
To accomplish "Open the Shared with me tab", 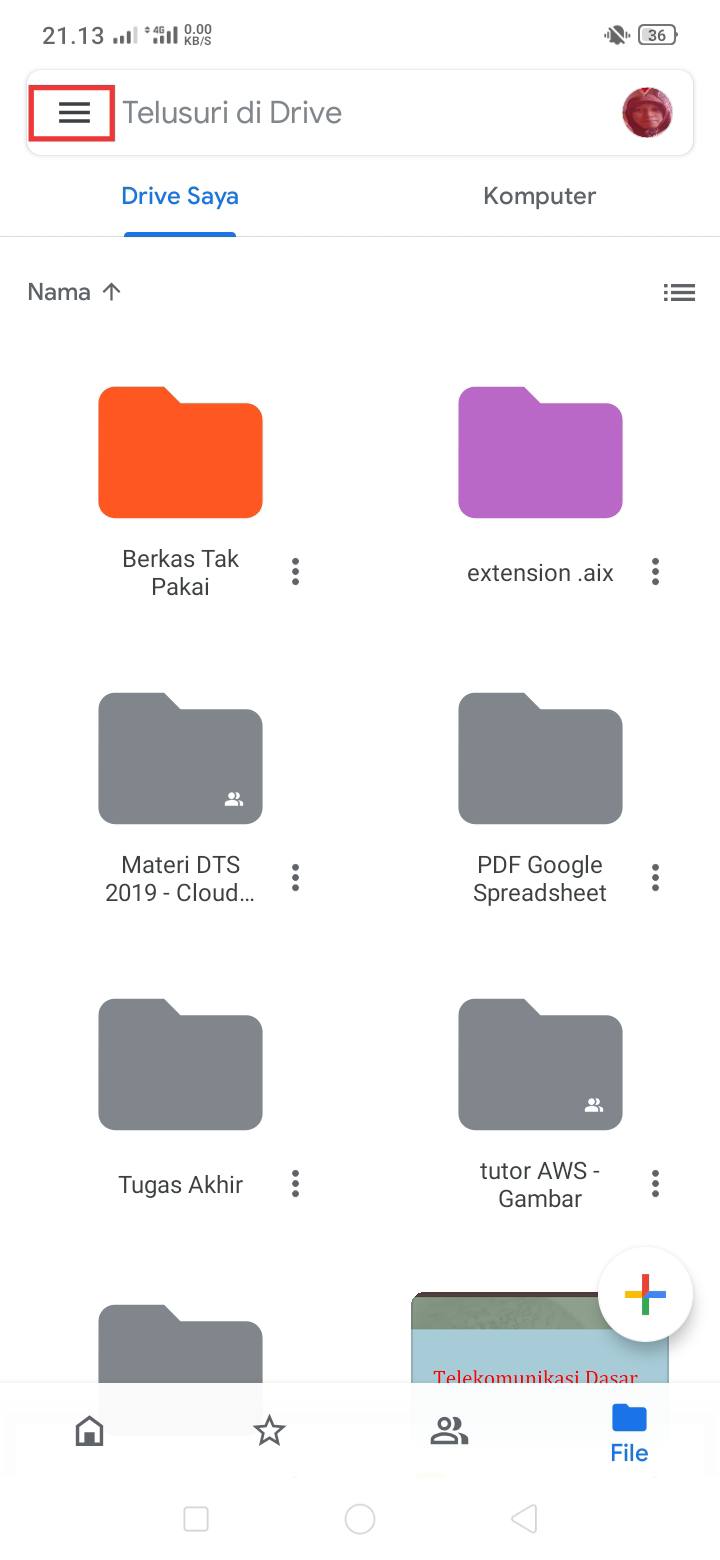I will 449,1431.
